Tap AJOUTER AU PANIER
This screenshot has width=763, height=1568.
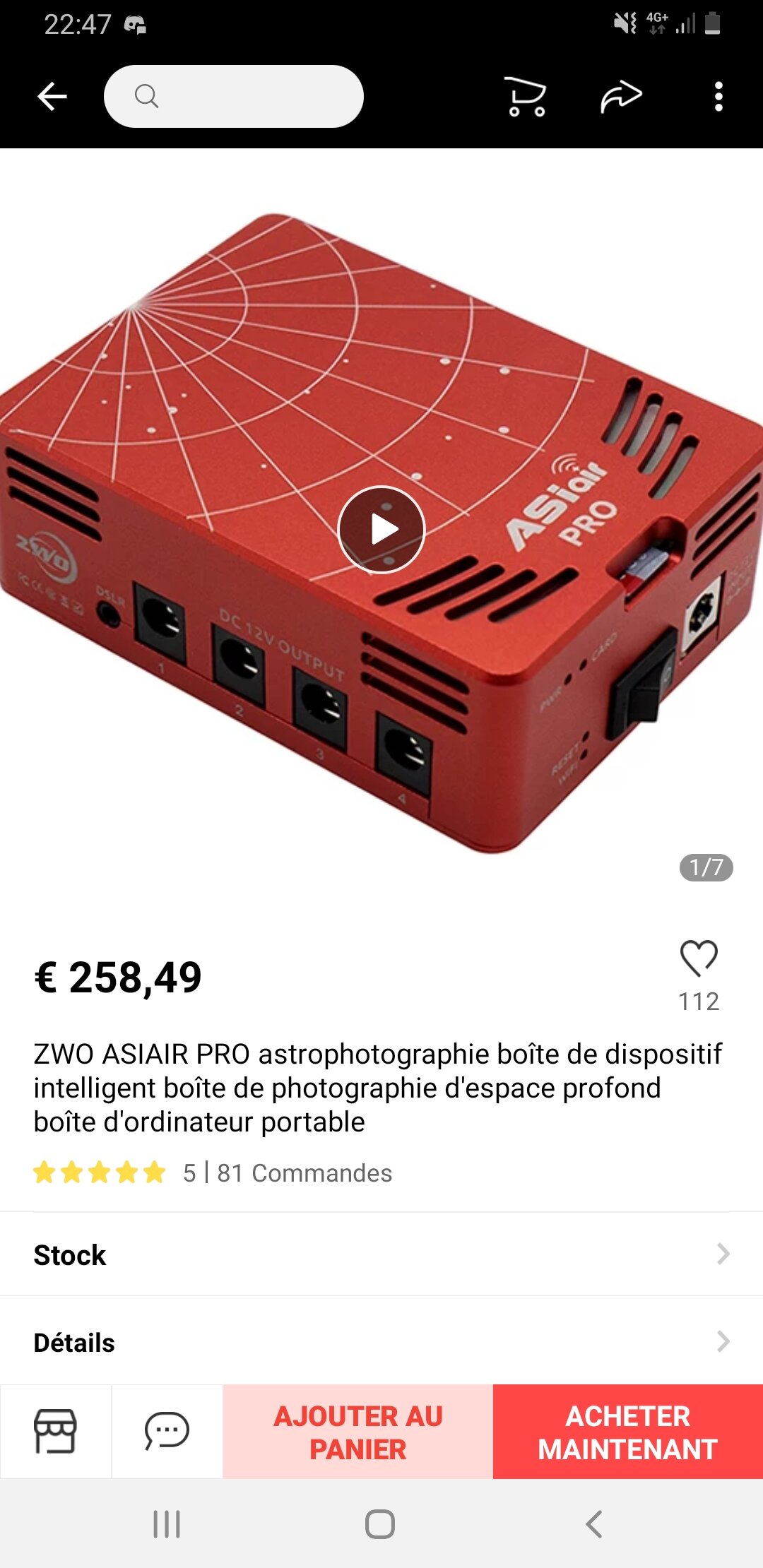point(357,1432)
